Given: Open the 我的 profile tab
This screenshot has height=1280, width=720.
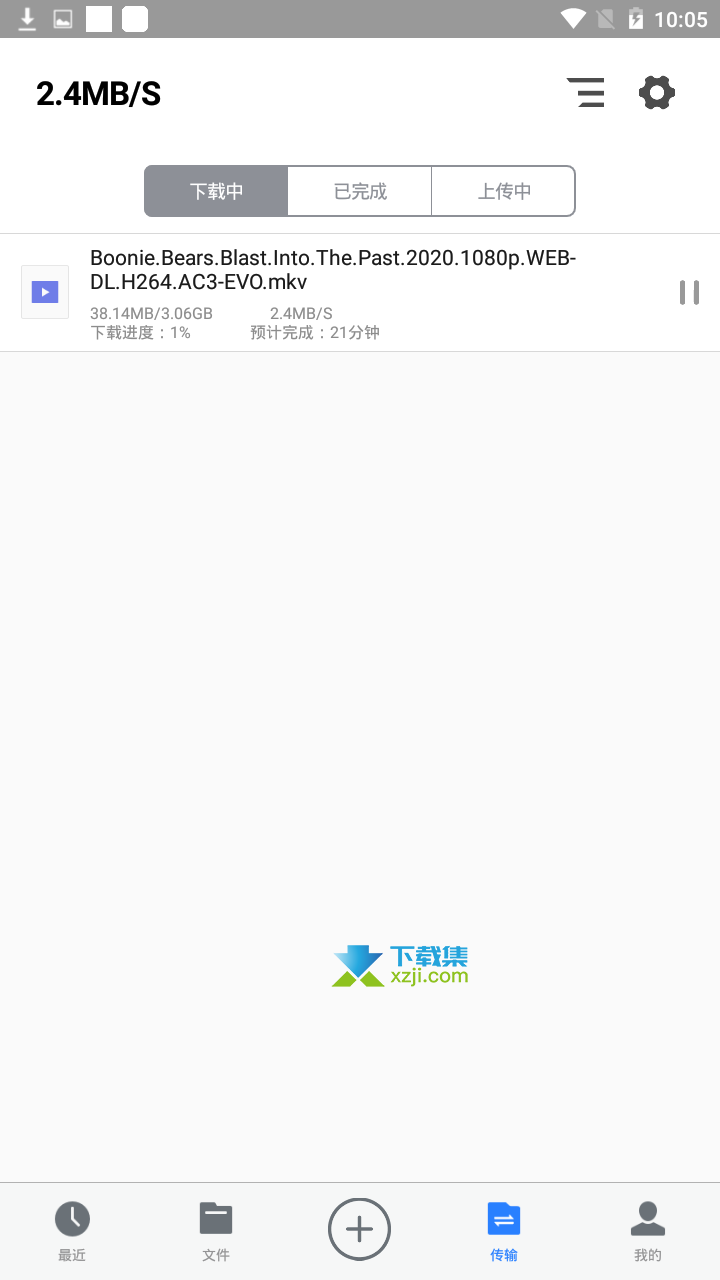Looking at the screenshot, I should click(x=648, y=1231).
